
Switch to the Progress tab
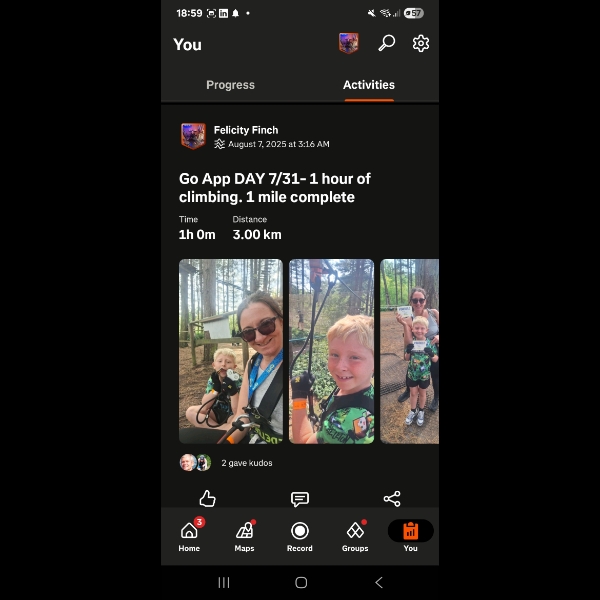pyautogui.click(x=230, y=85)
